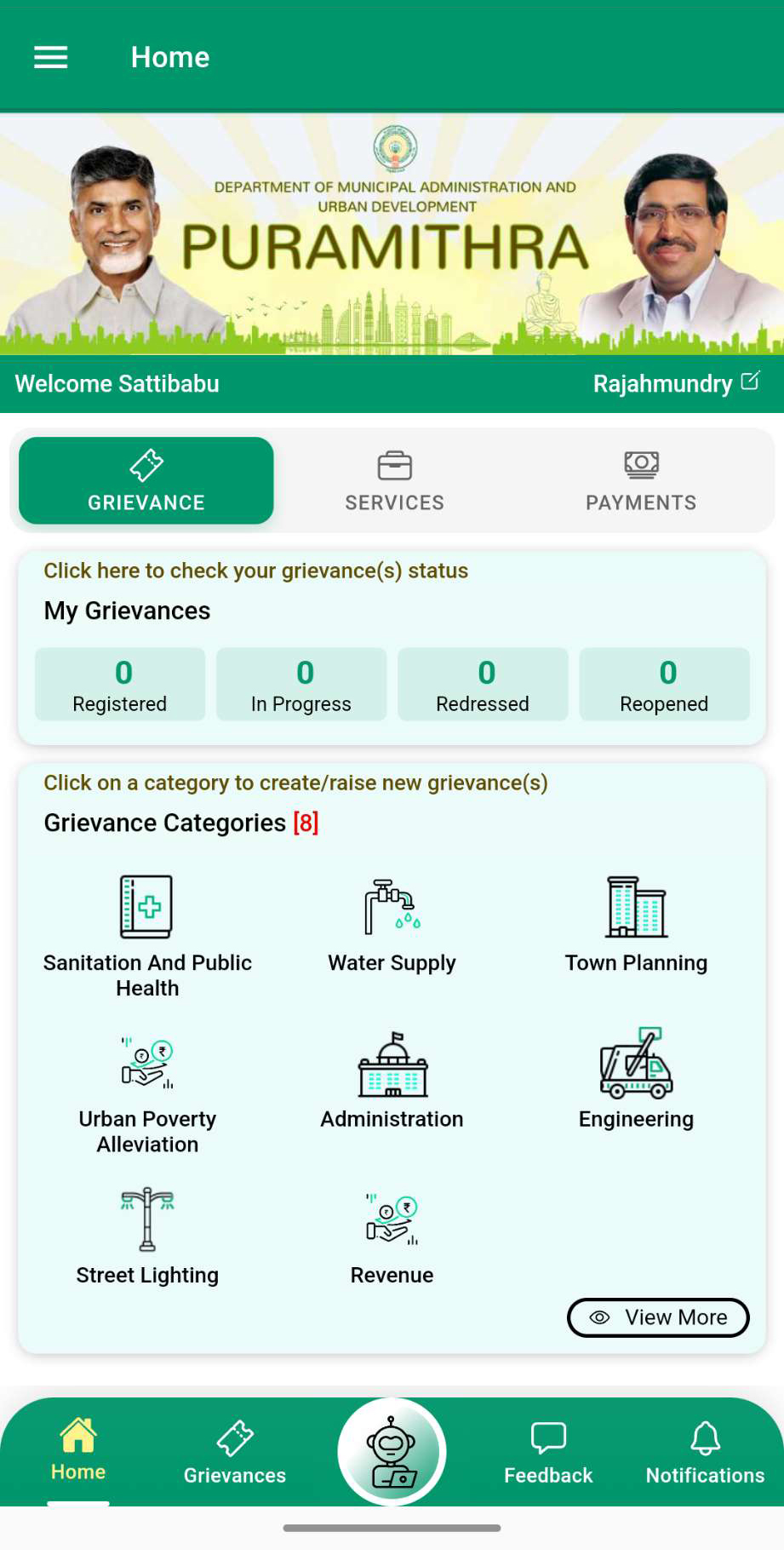
Task: Open Registered grievances count card
Action: (x=120, y=685)
